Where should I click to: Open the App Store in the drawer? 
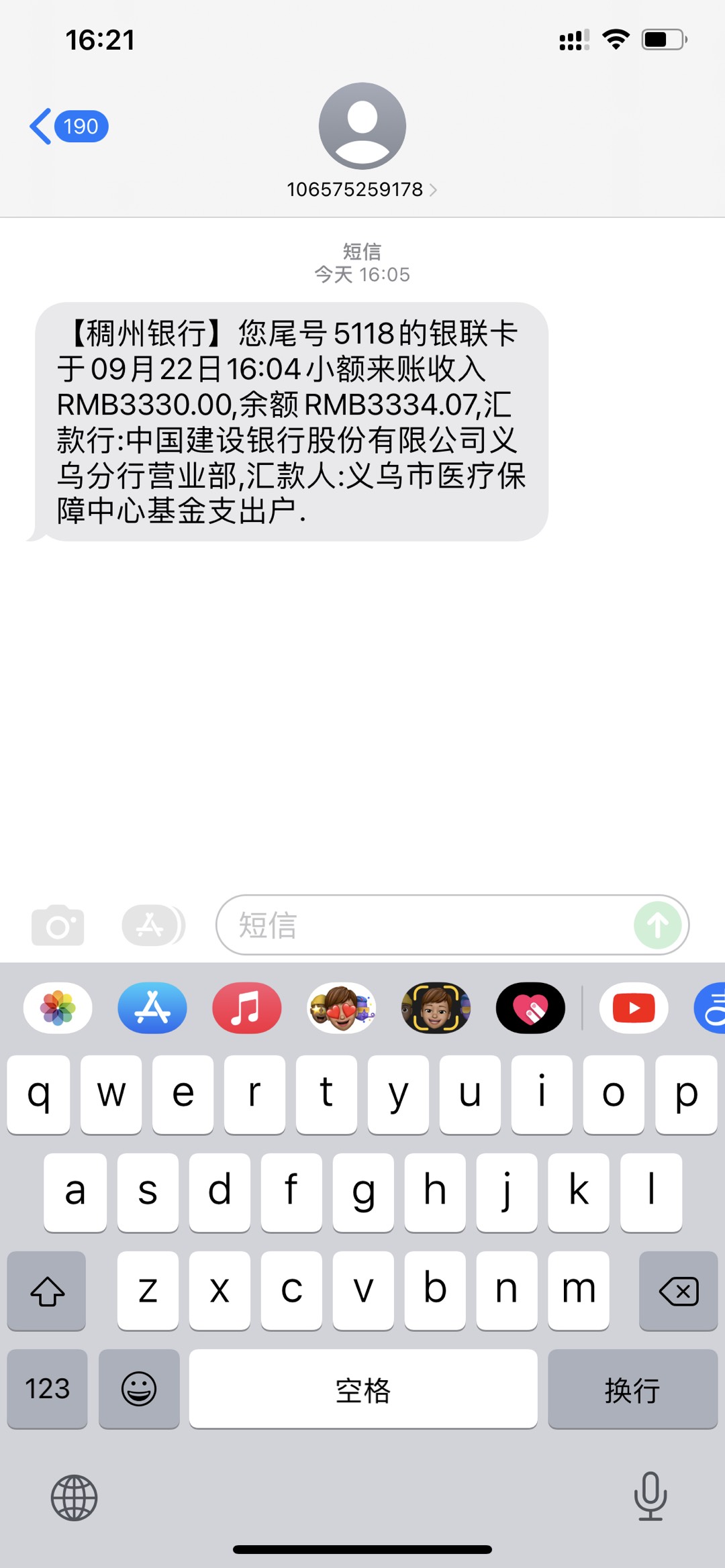click(152, 1008)
